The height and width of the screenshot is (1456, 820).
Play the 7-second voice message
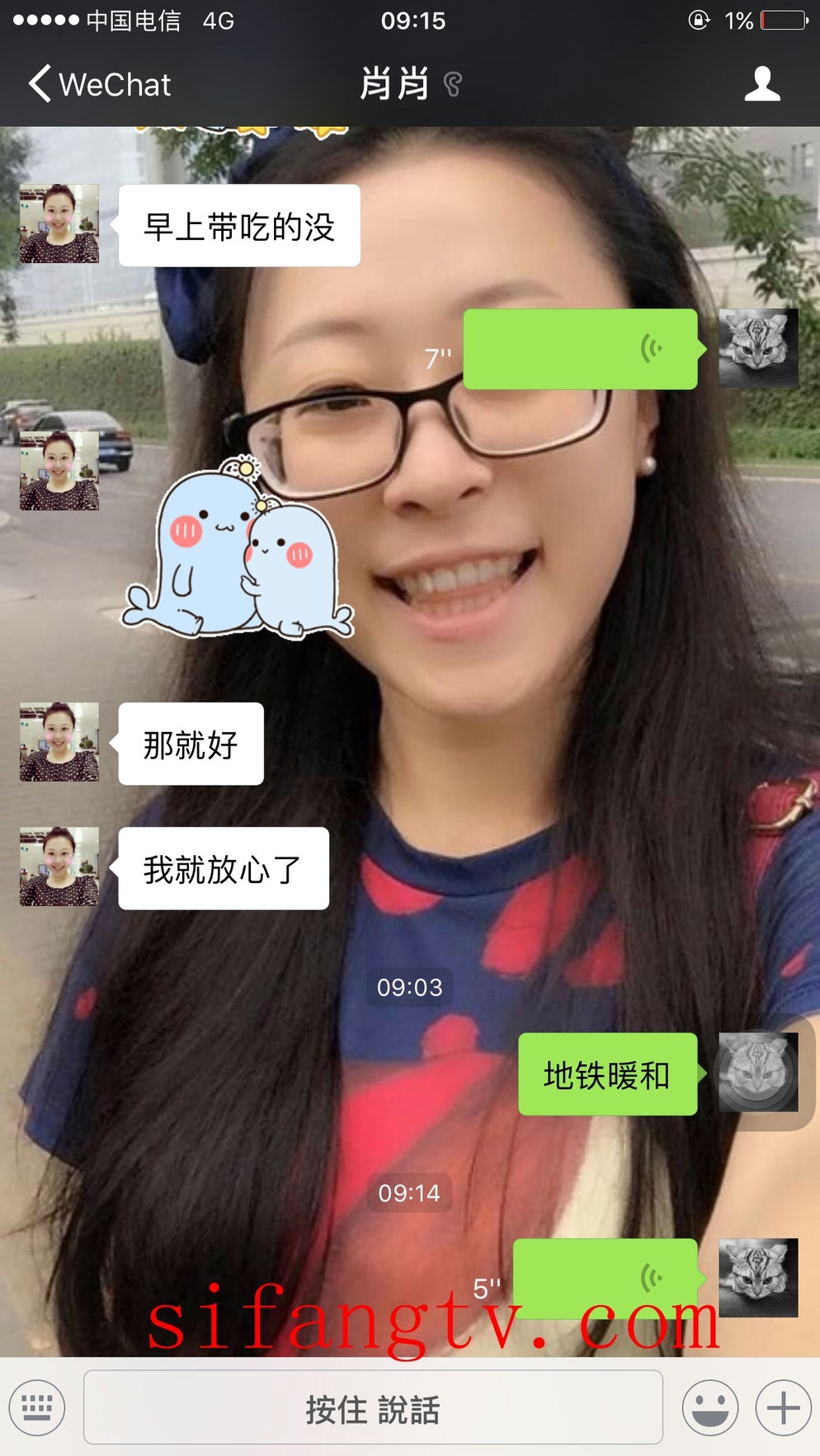coord(580,350)
